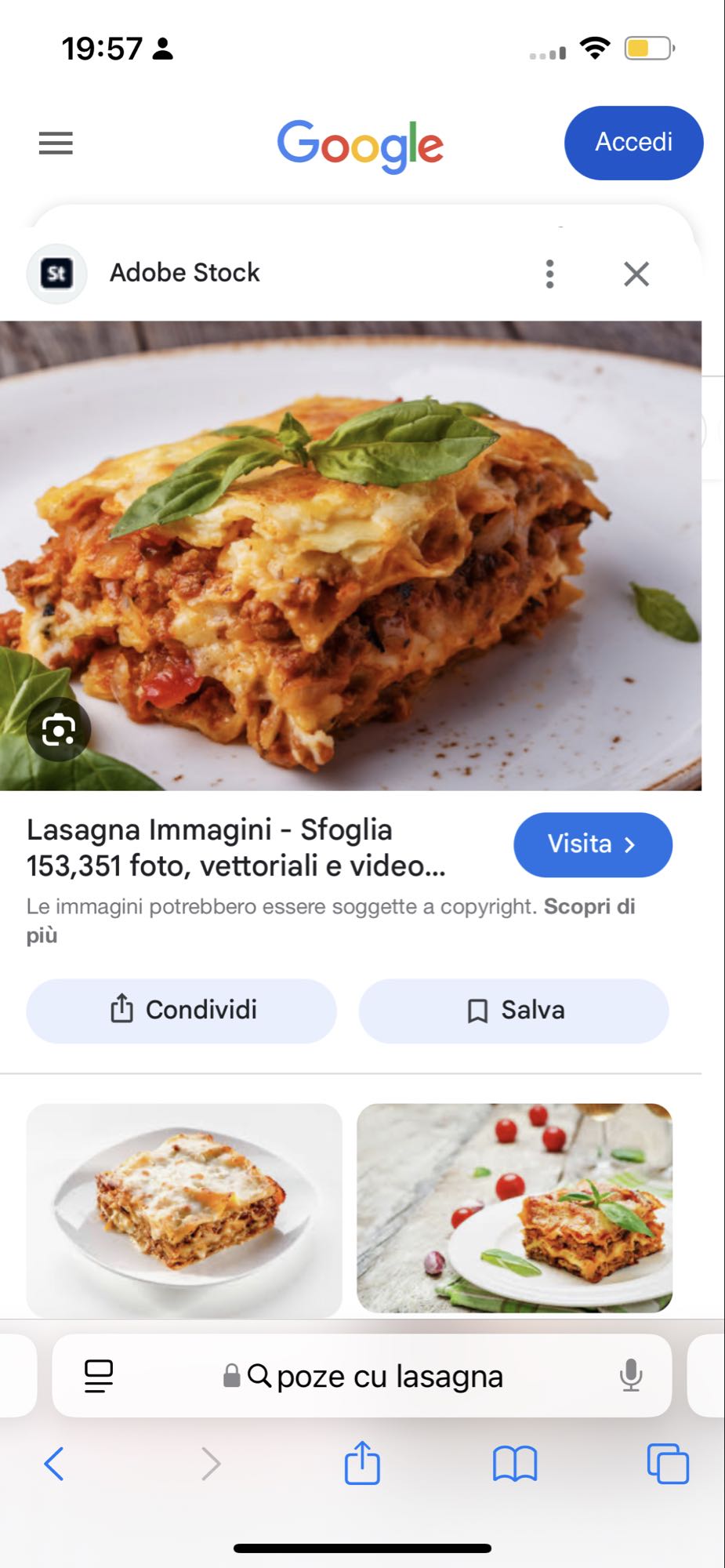Tap the poze cu lasagna search field
This screenshot has width=725, height=1568.
(392, 1376)
